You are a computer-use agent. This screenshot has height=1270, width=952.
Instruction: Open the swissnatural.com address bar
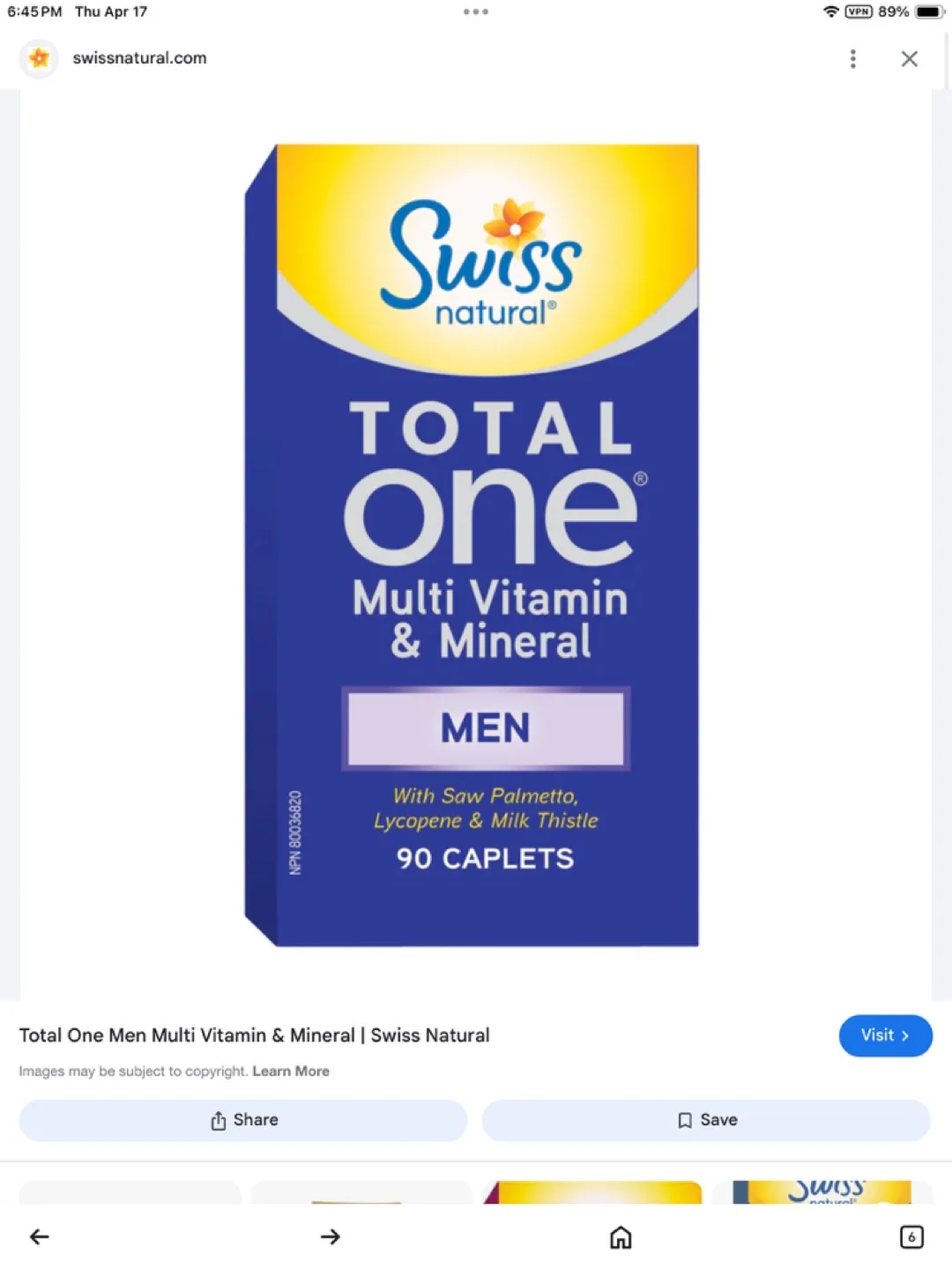pyautogui.click(x=139, y=58)
